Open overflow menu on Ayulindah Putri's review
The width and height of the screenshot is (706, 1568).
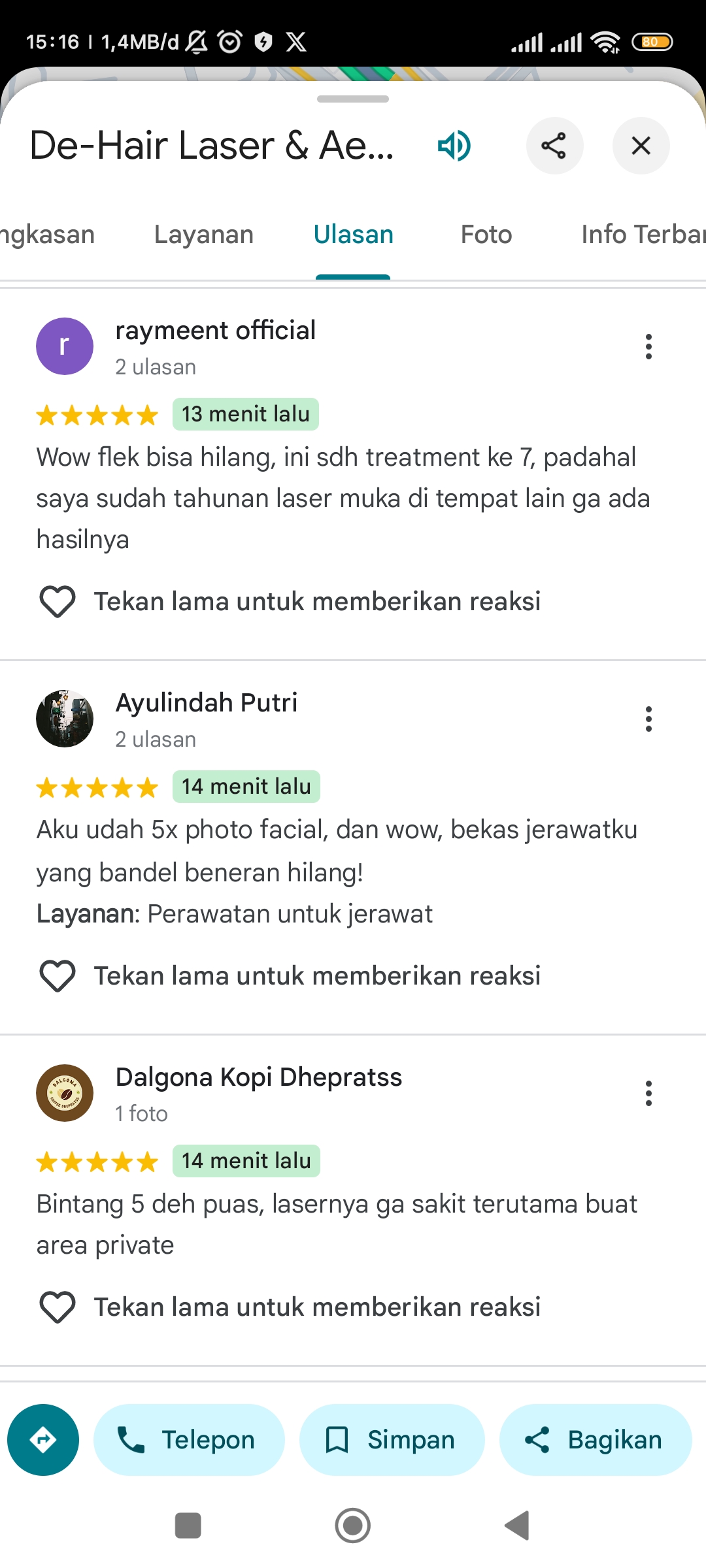click(648, 719)
